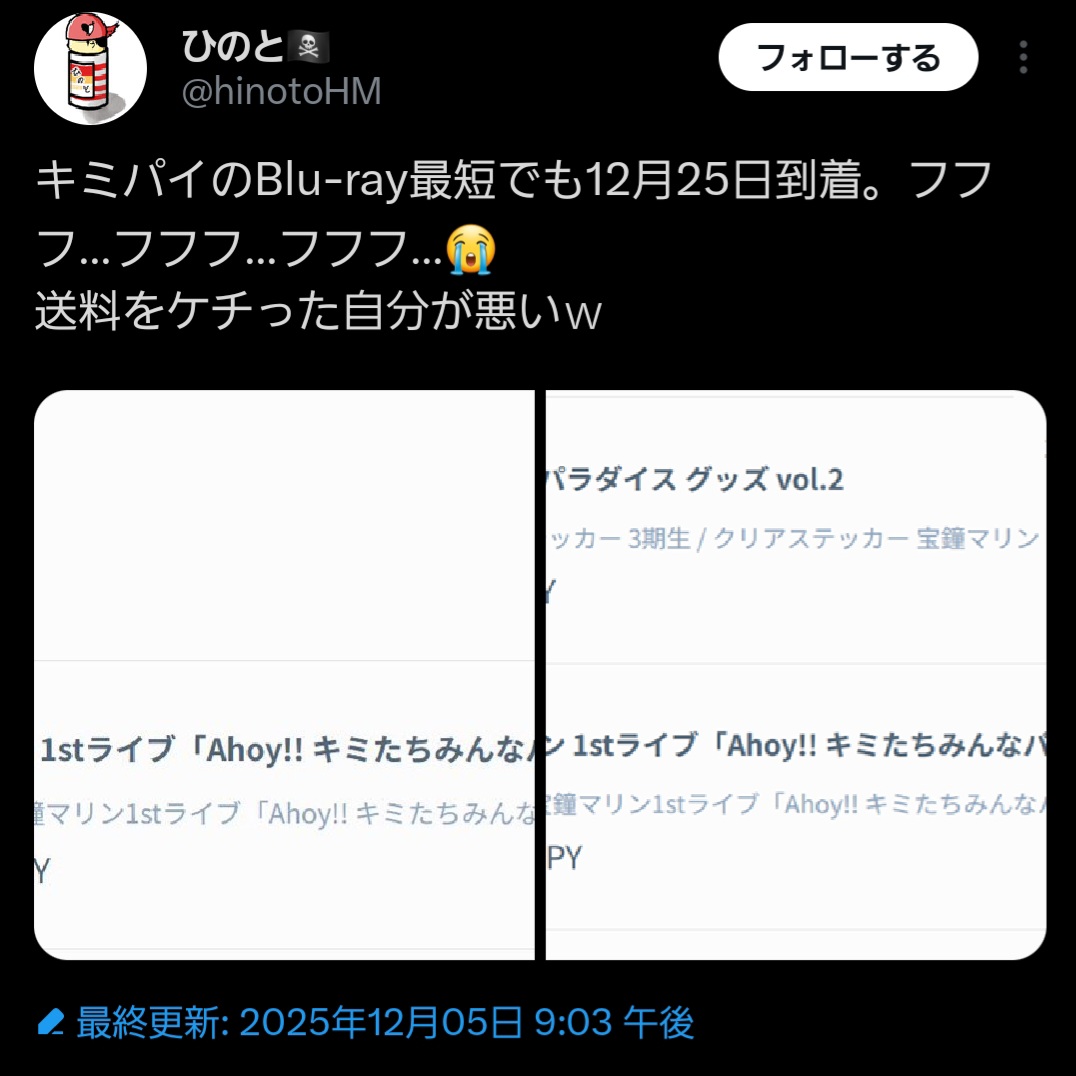This screenshot has height=1076, width=1076.
Task: View the right attached image with グッズ vol.2
Action: 795,675
